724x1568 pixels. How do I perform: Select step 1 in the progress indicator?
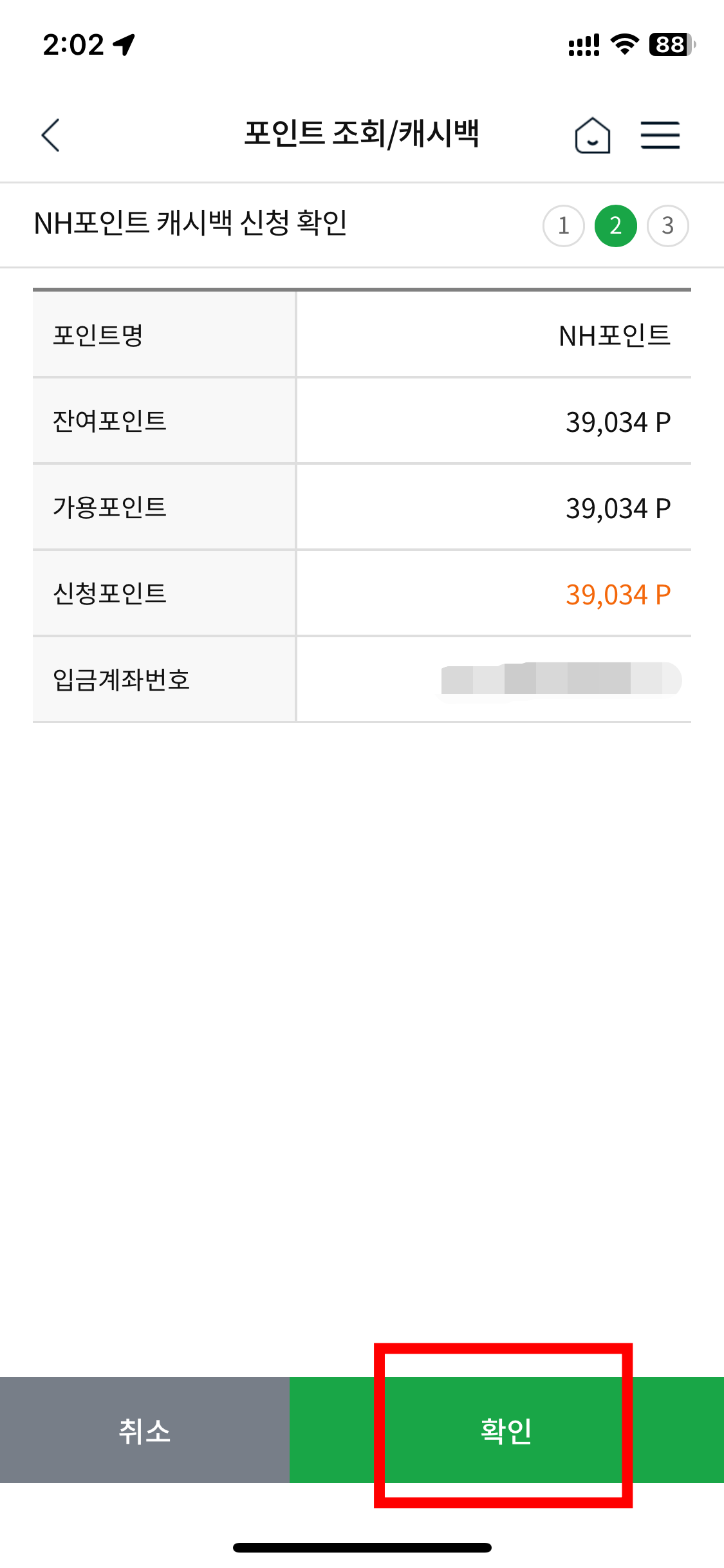563,225
